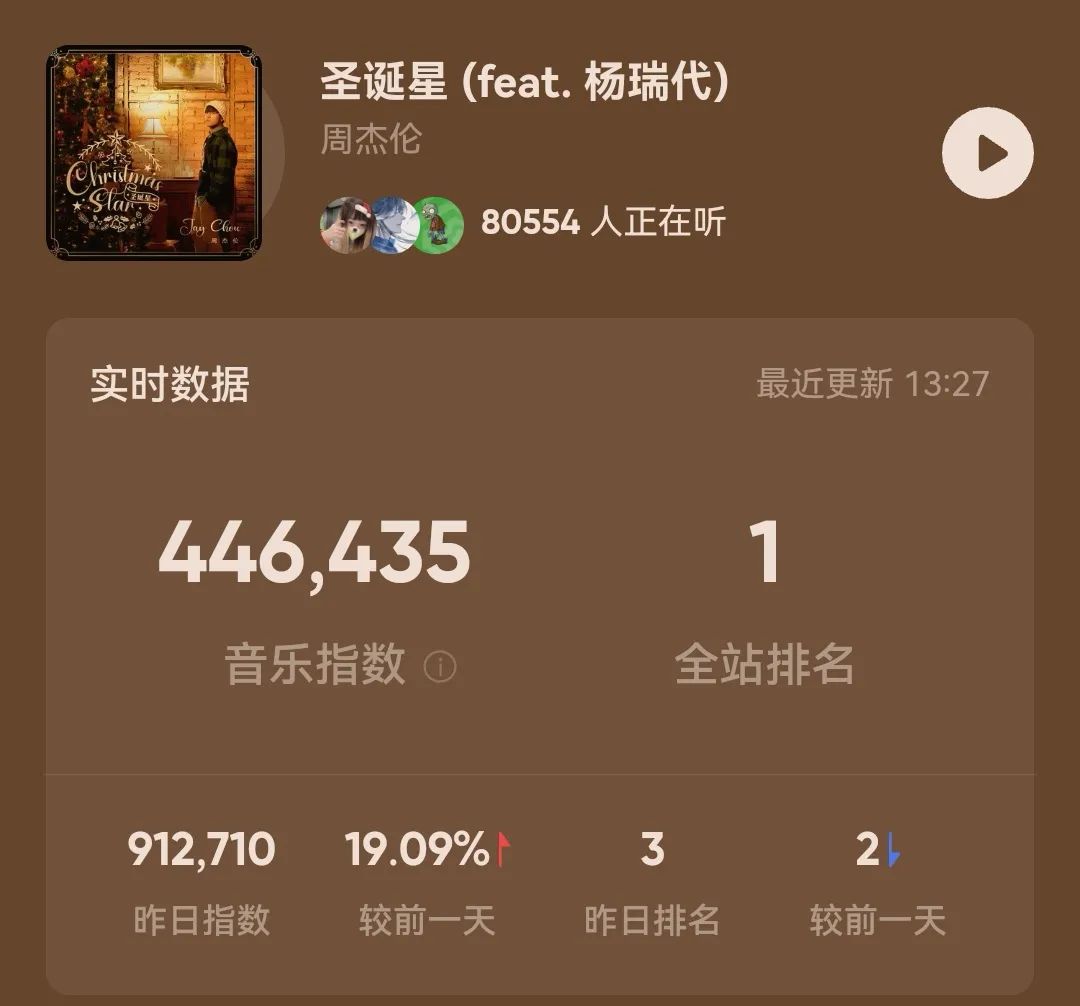This screenshot has height=1006, width=1080.
Task: Tap the info icon beside 音乐指数
Action: [x=440, y=667]
